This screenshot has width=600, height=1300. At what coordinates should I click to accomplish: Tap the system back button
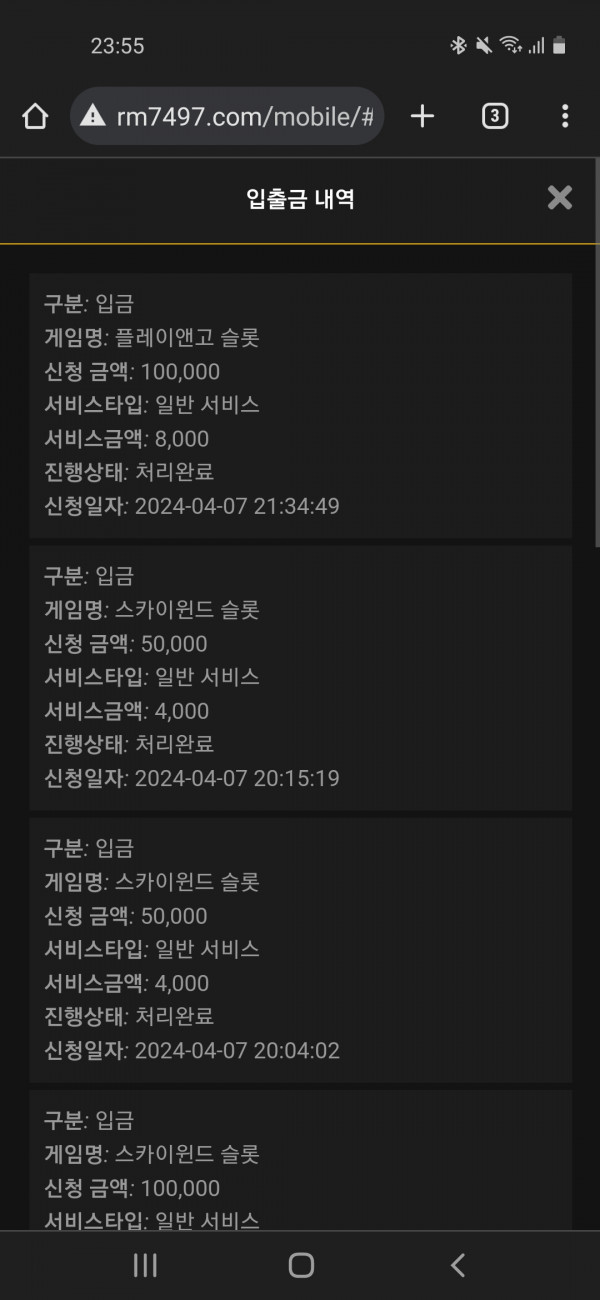pos(457,1265)
